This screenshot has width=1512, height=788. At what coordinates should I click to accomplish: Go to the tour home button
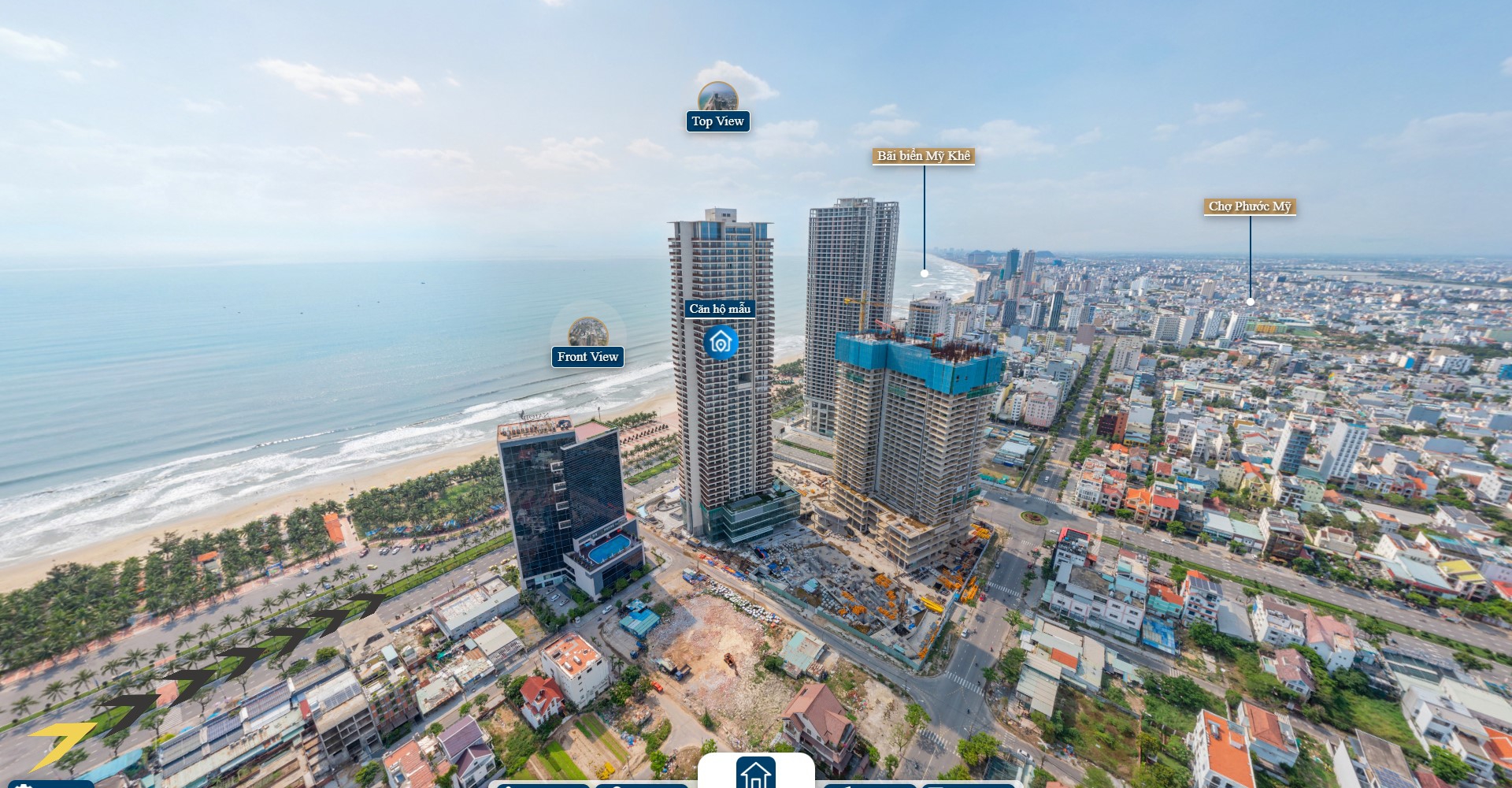(x=755, y=773)
